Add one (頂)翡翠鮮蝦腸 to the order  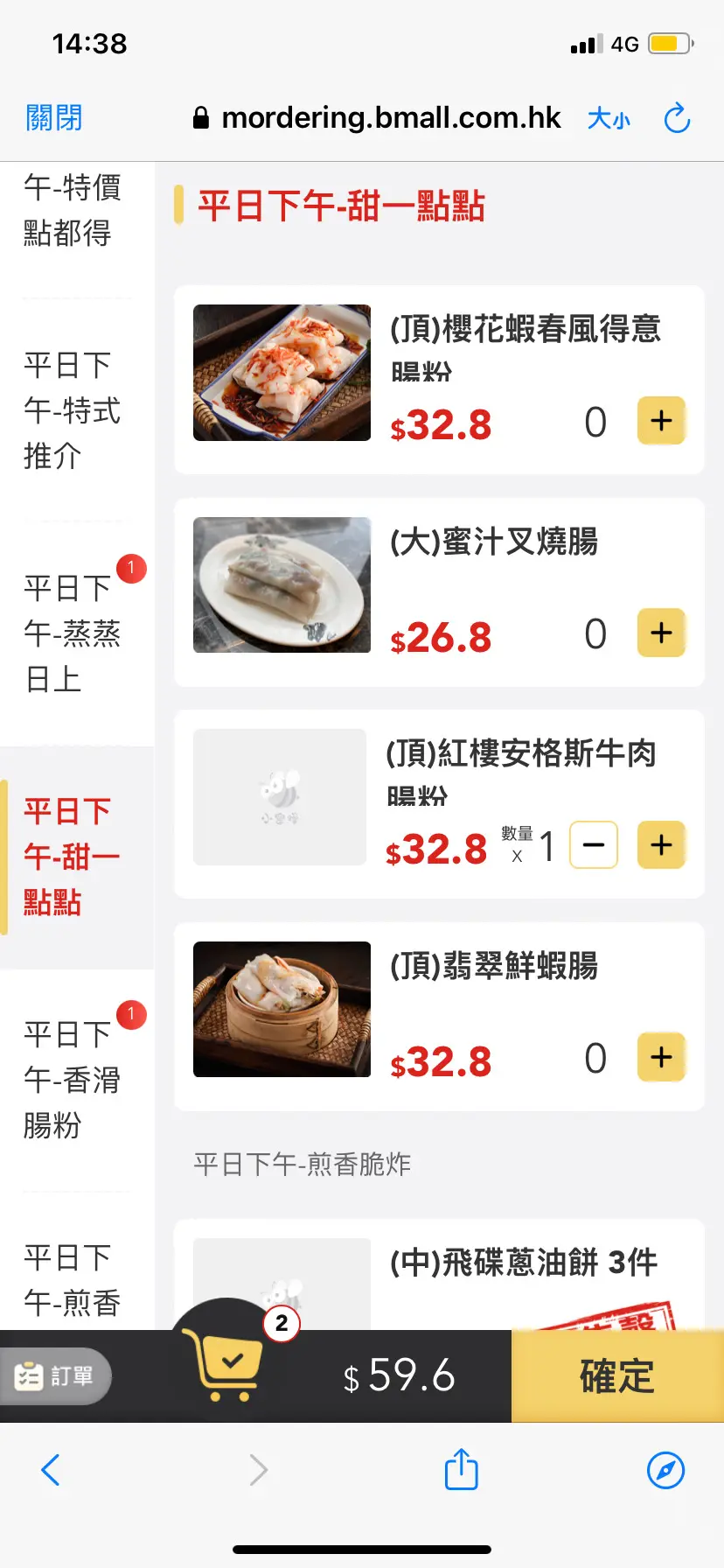coord(661,1057)
